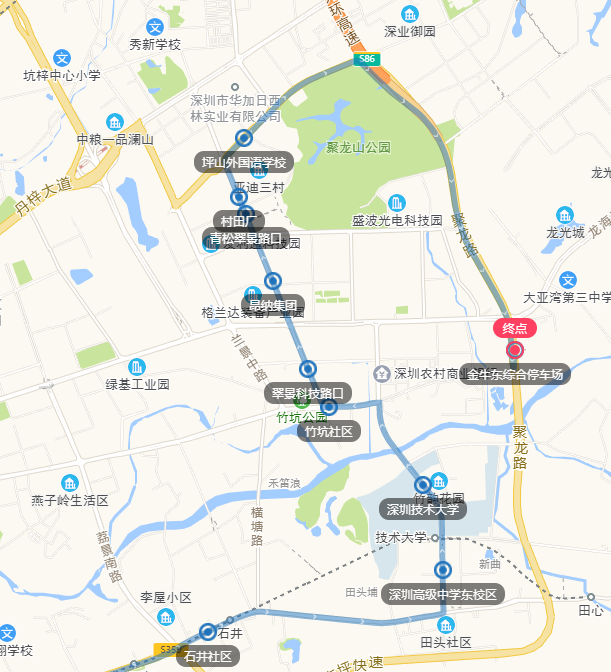
Task: Open the 深圳技术大学 stop on the route
Action: (x=423, y=485)
